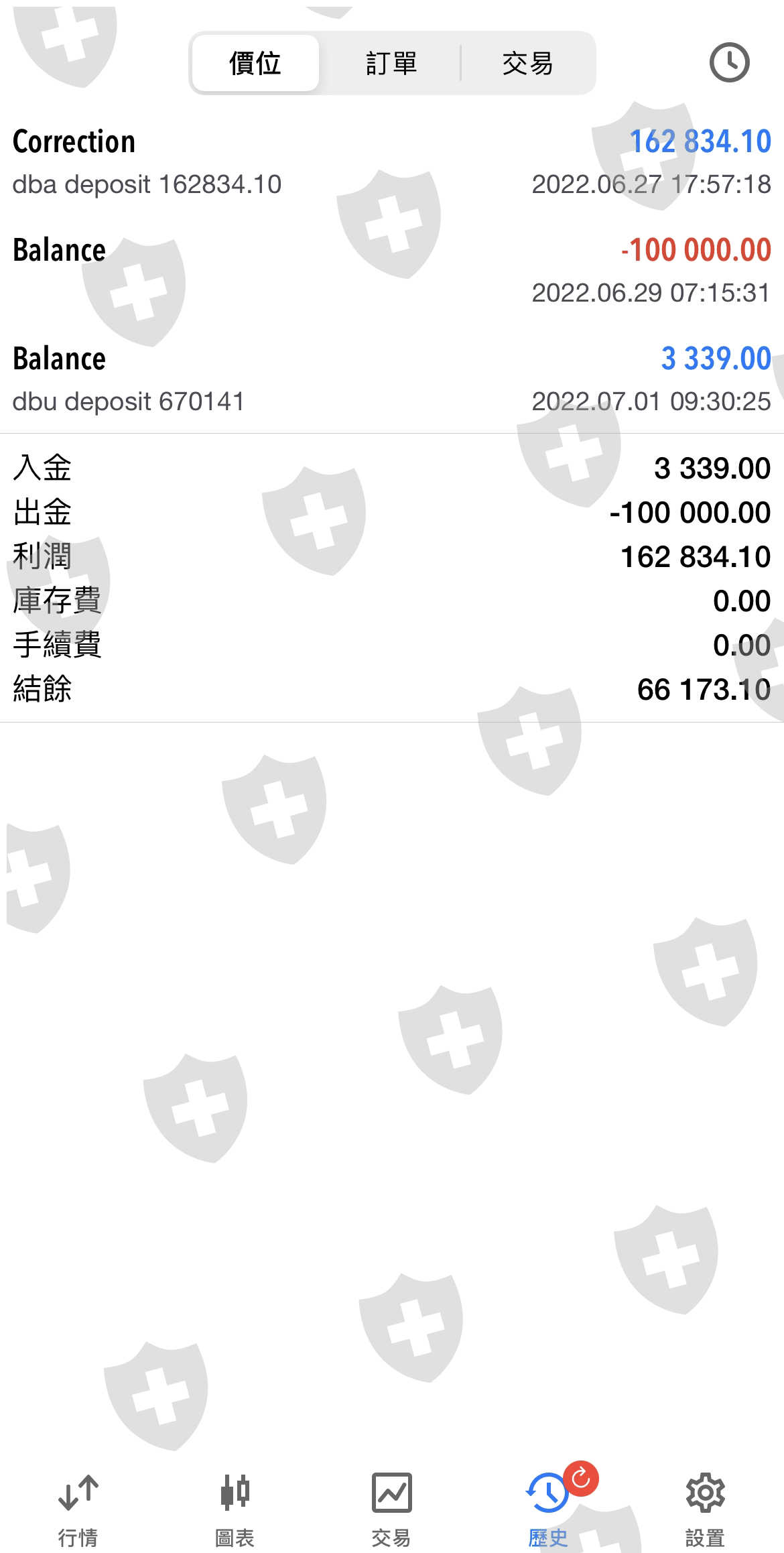Image resolution: width=784 pixels, height=1553 pixels.
Task: Switch to the 交易 segment at top
Action: coord(527,64)
